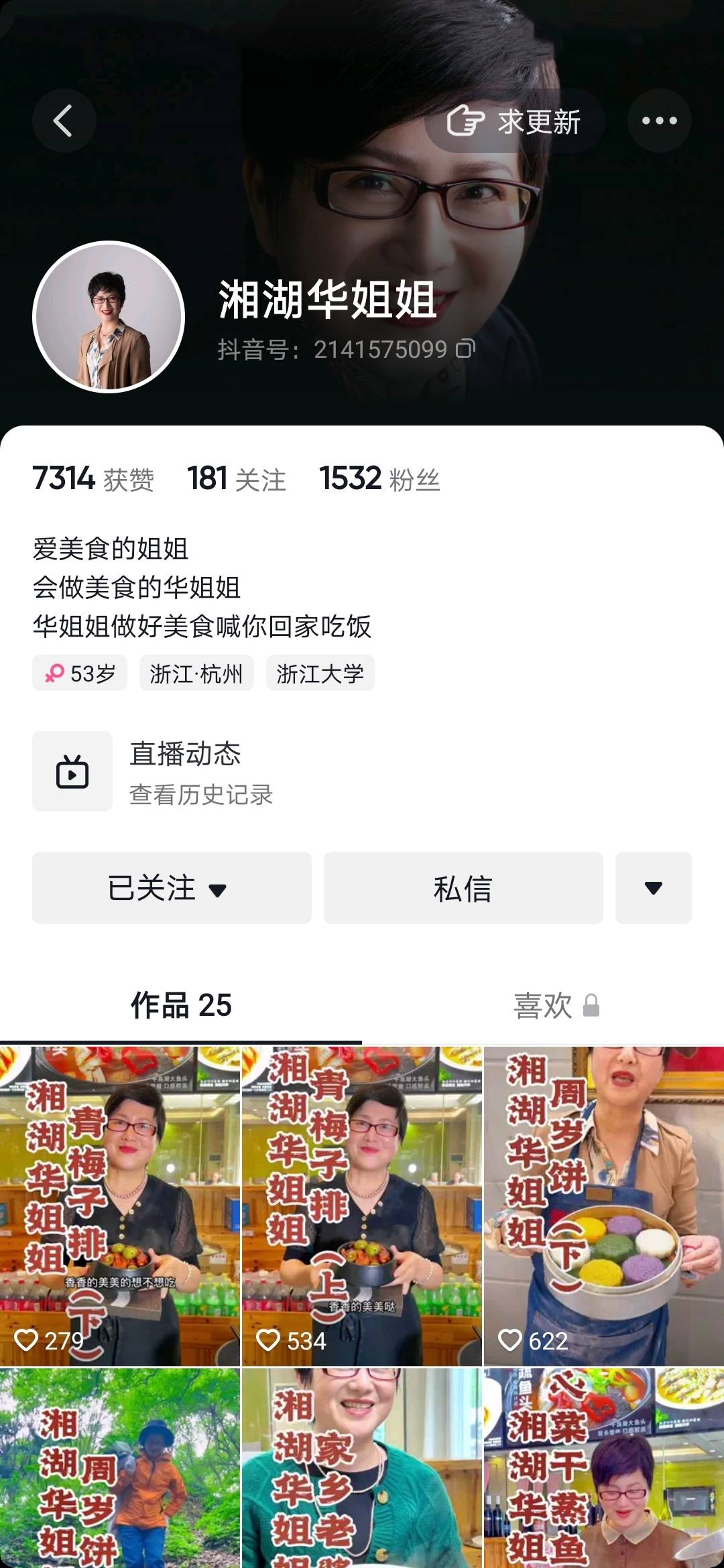Open the 青梅子排 (下) video with 279 likes
Image resolution: width=724 pixels, height=1568 pixels.
(119, 1206)
